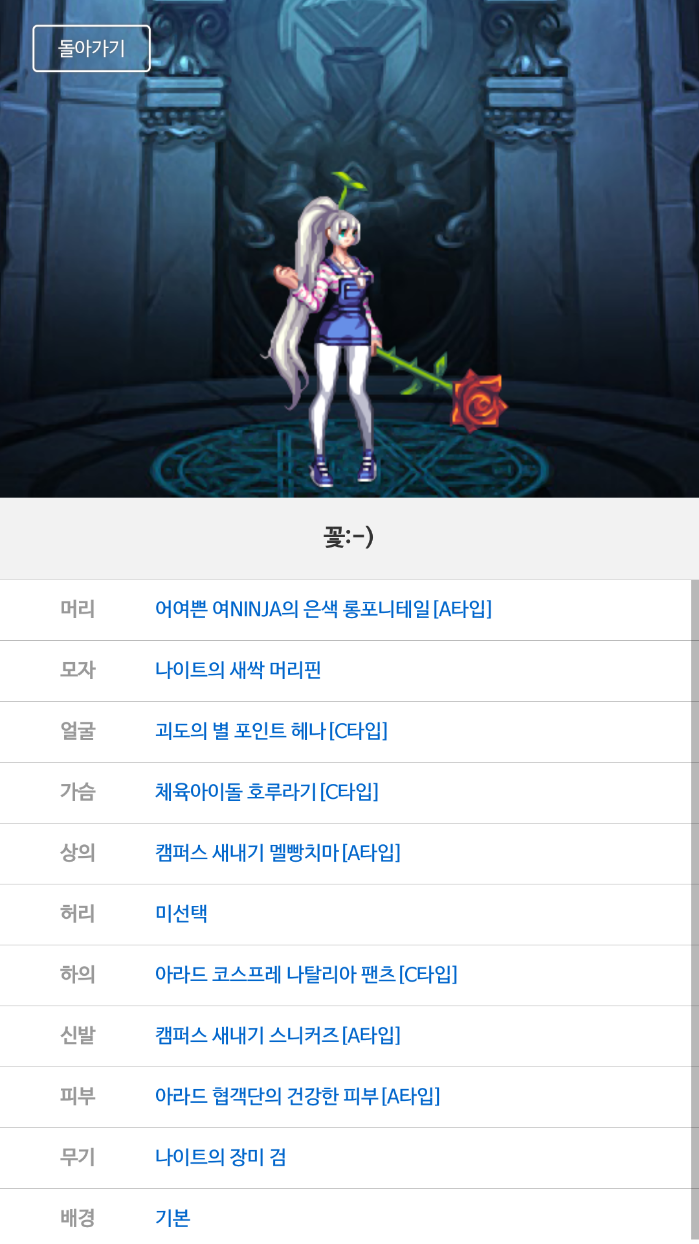Screen dimensions: 699x1244
Task: Open the 체육아이돌 호루라기 chest item
Action: pyautogui.click(x=266, y=792)
